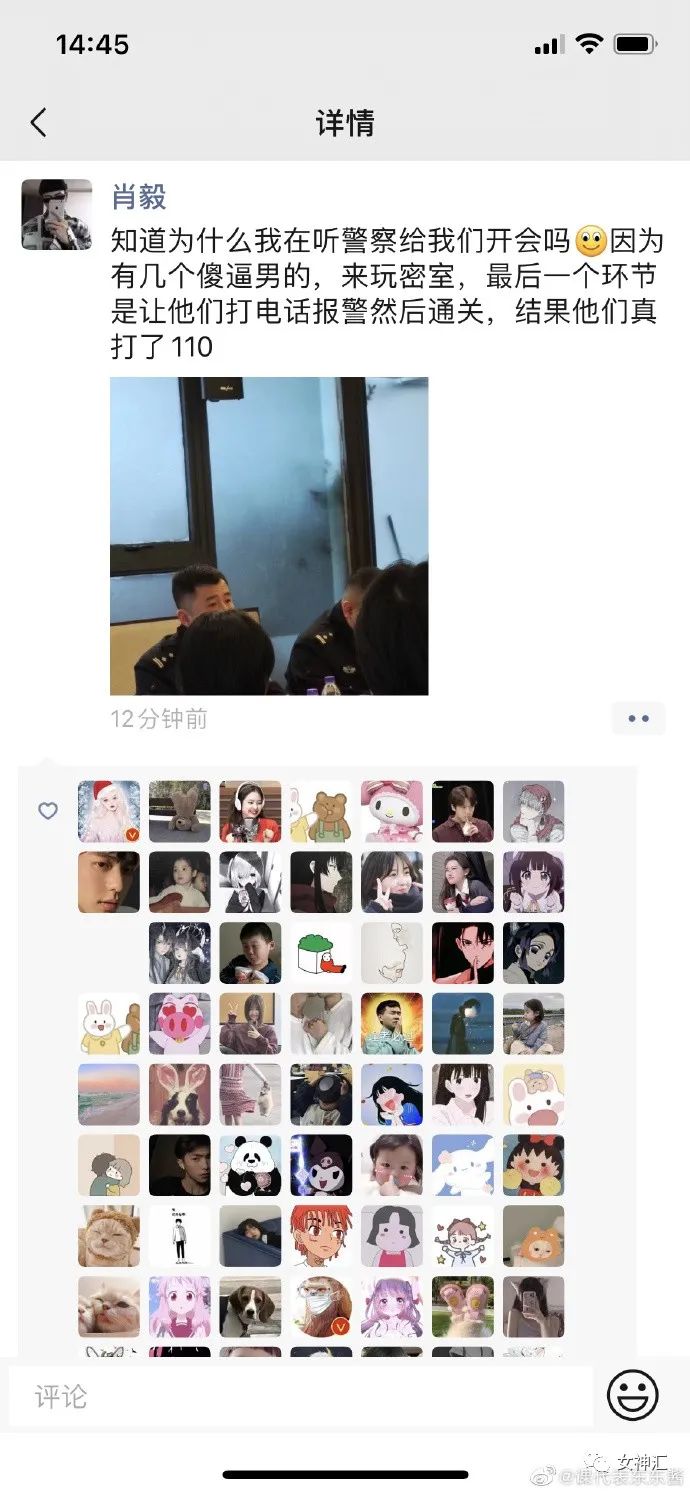The width and height of the screenshot is (690, 1493).
Task: Open the emoji picker beside 评论
Action: [632, 1395]
